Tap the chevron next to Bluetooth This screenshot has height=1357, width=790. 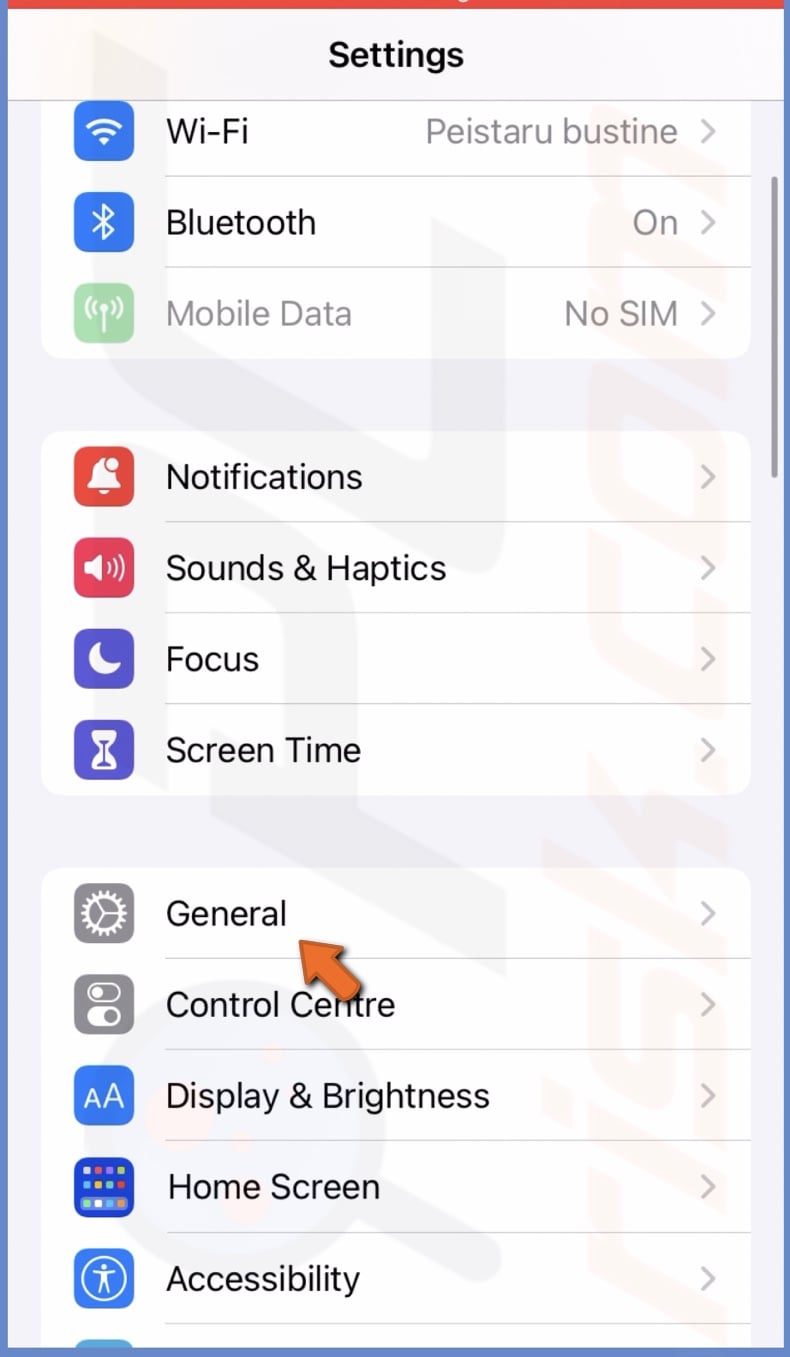click(x=708, y=222)
